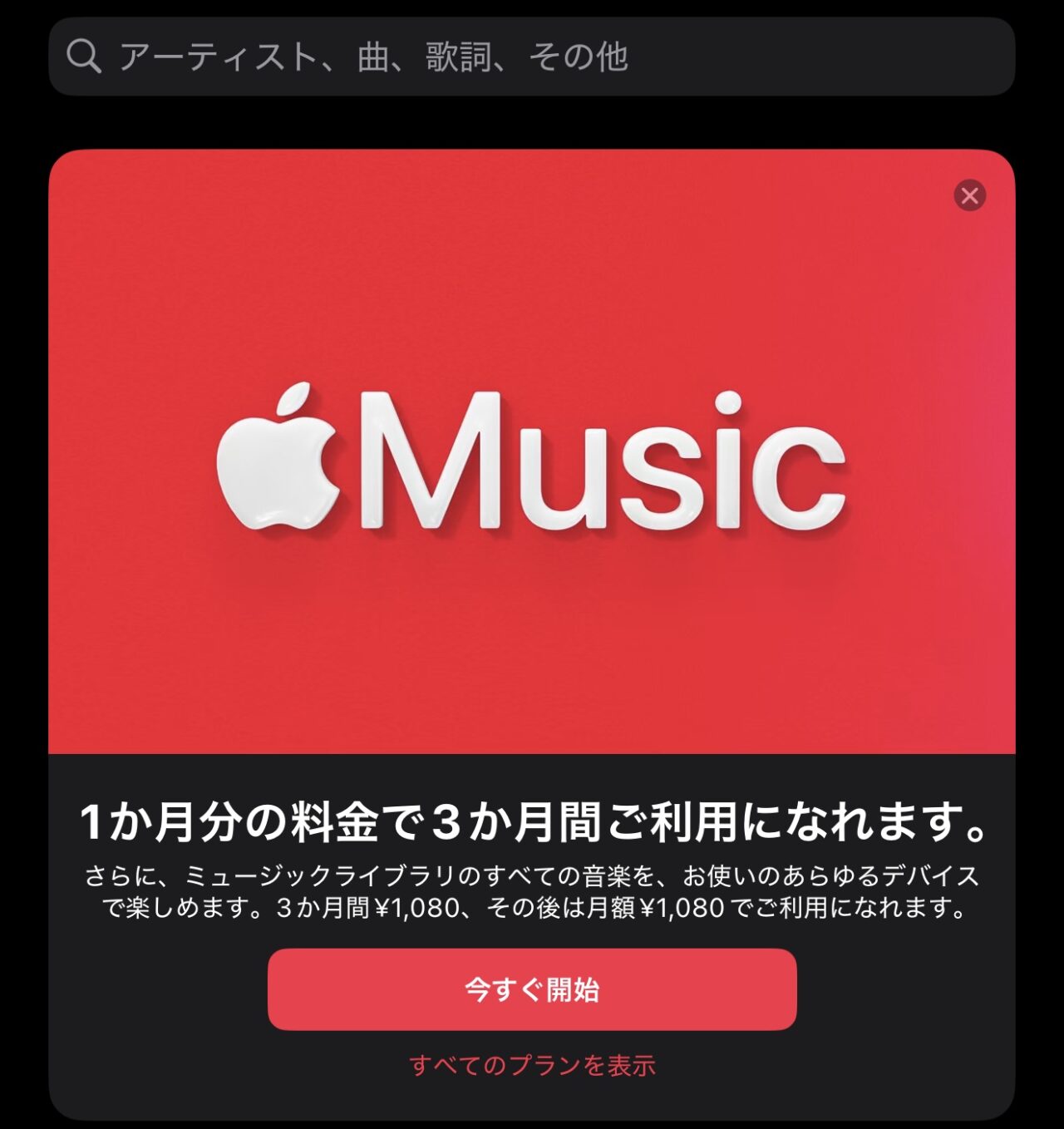Image resolution: width=1064 pixels, height=1129 pixels.
Task: Tap the search field for artists and songs
Action: click(x=532, y=57)
